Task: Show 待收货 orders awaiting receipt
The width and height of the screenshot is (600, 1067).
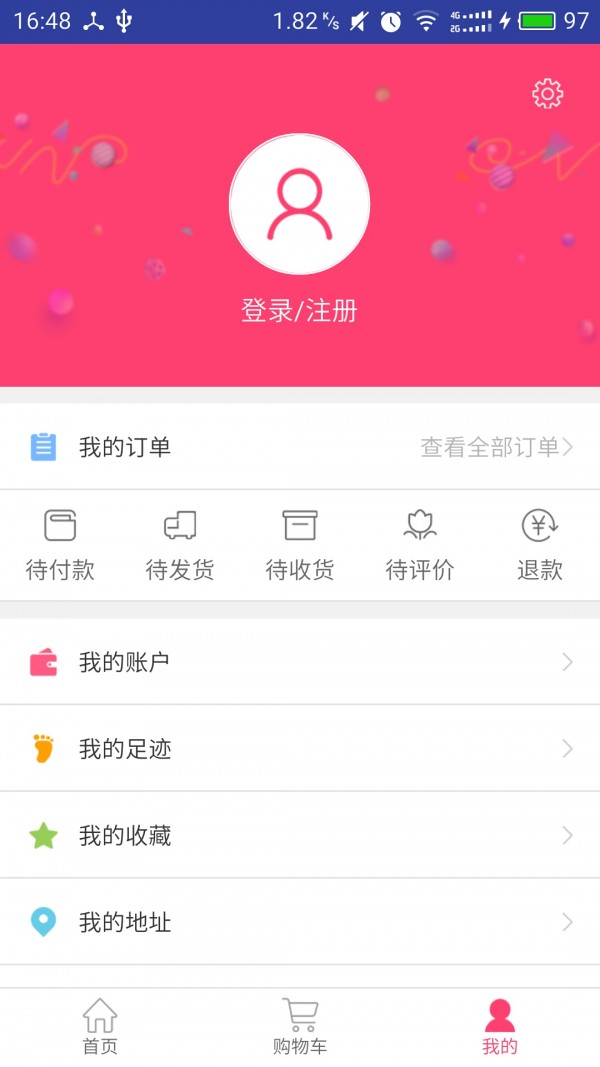Action: pos(300,545)
